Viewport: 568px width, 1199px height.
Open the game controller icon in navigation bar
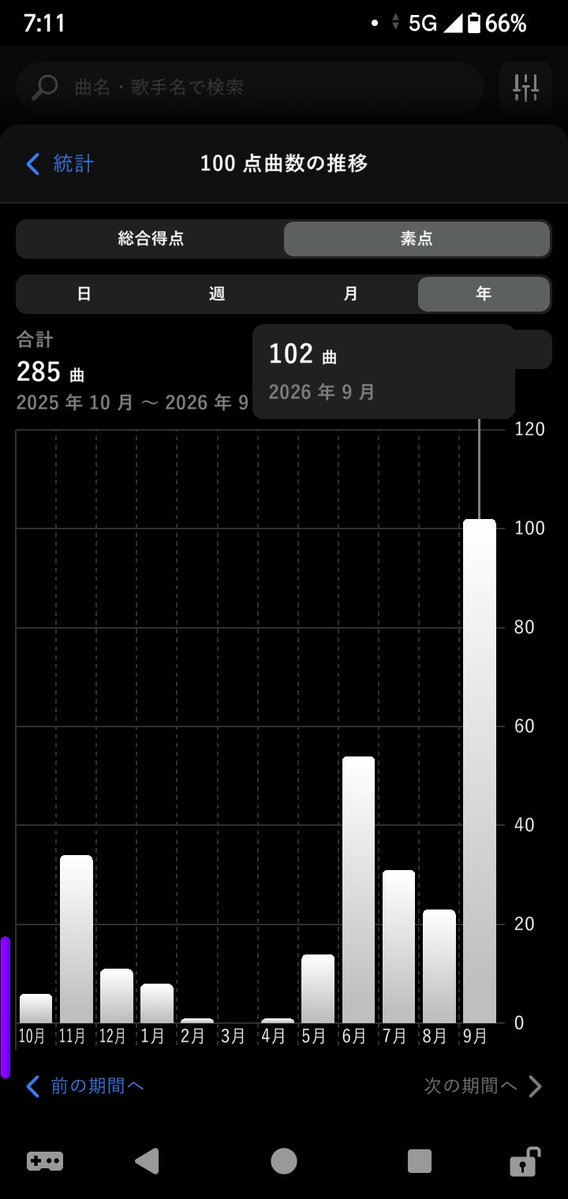coord(45,1162)
